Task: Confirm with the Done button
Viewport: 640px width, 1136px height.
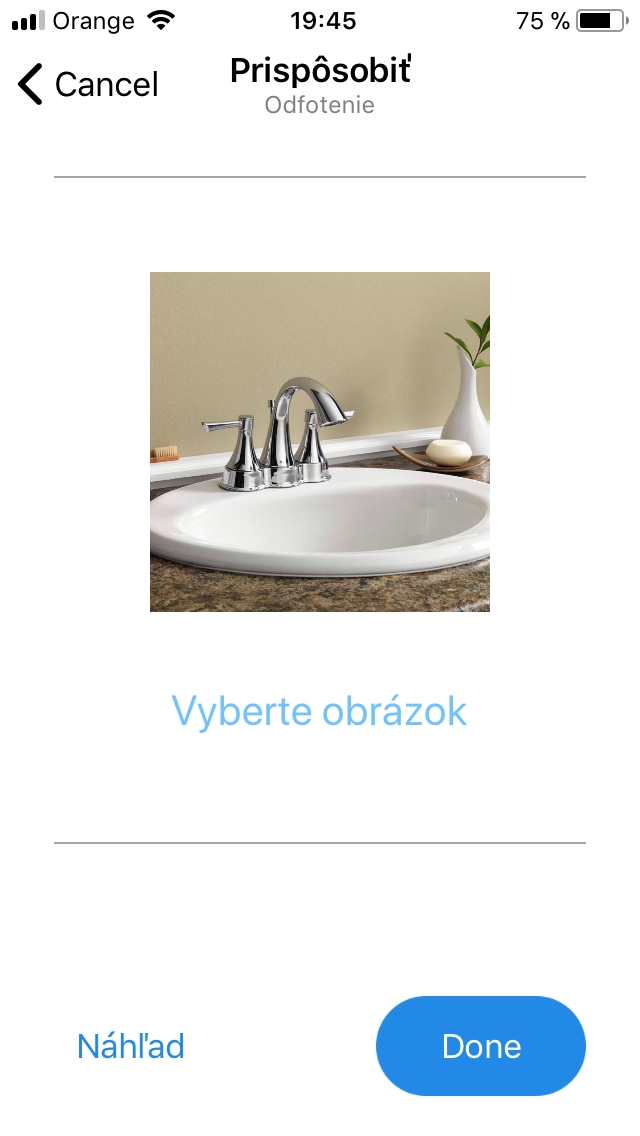Action: pyautogui.click(x=481, y=1045)
